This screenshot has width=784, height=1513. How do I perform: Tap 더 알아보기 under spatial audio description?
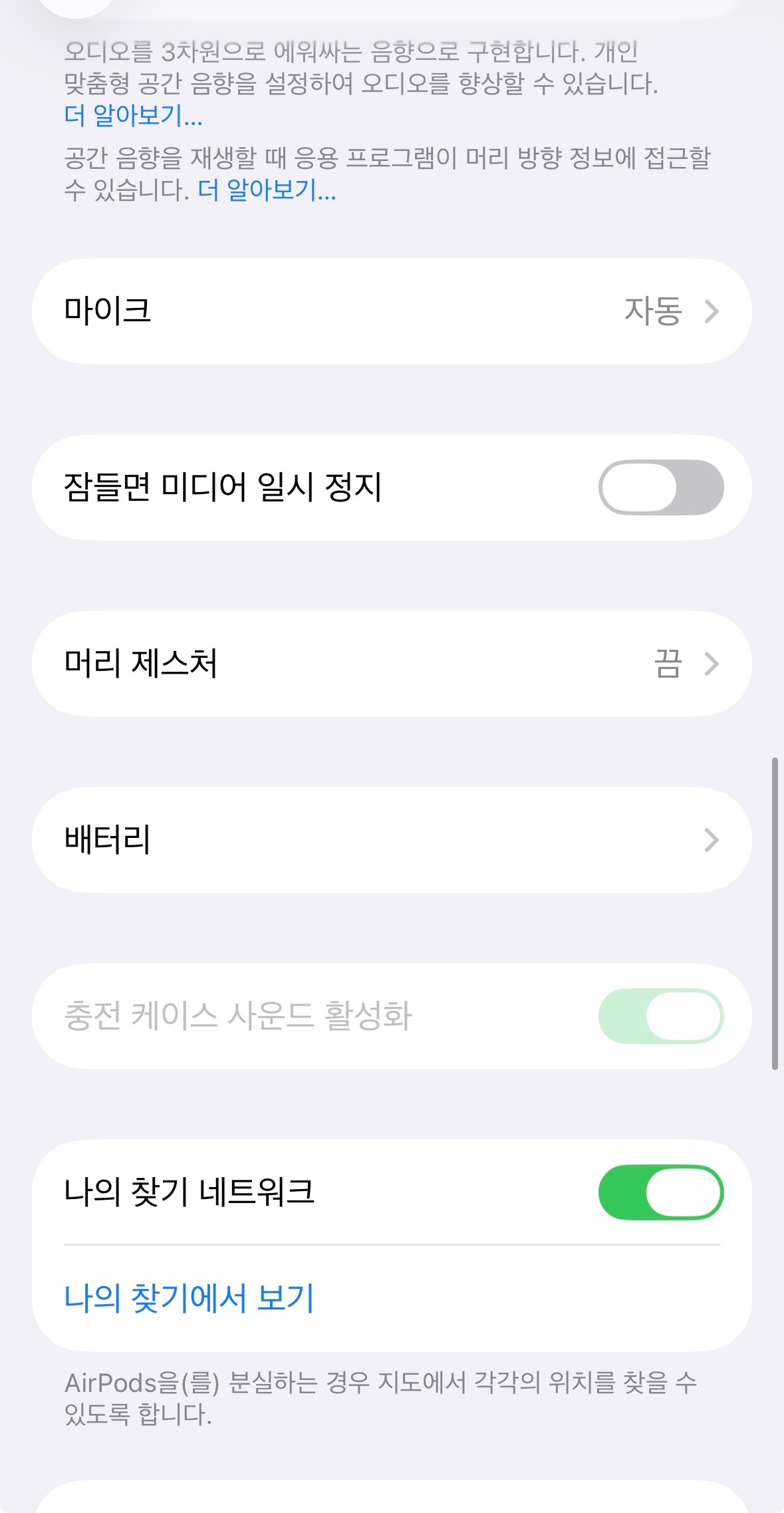tap(133, 116)
